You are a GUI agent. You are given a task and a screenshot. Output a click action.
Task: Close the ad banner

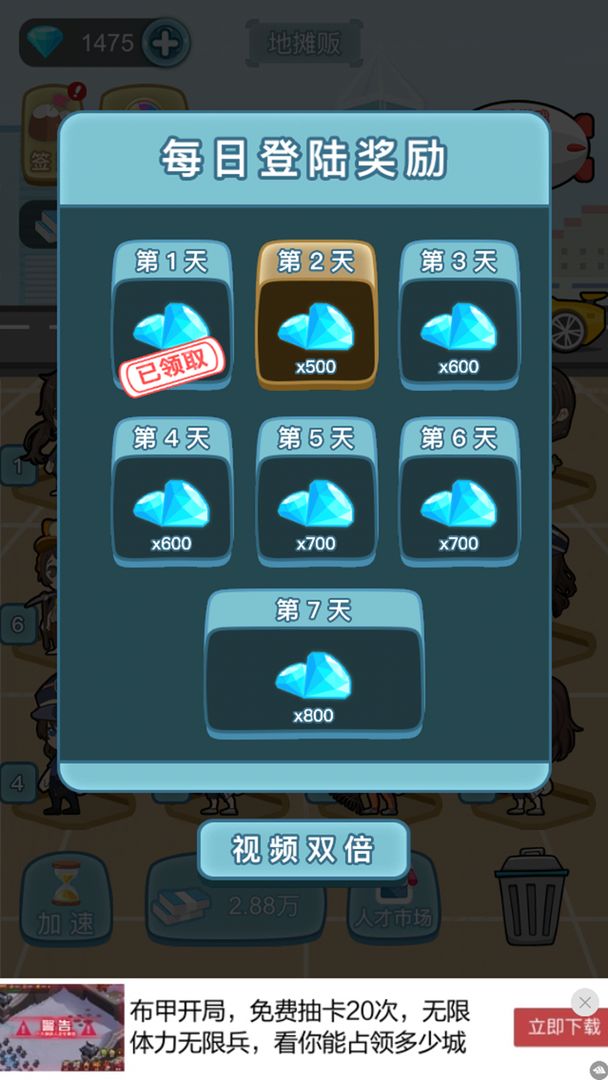point(585,1002)
